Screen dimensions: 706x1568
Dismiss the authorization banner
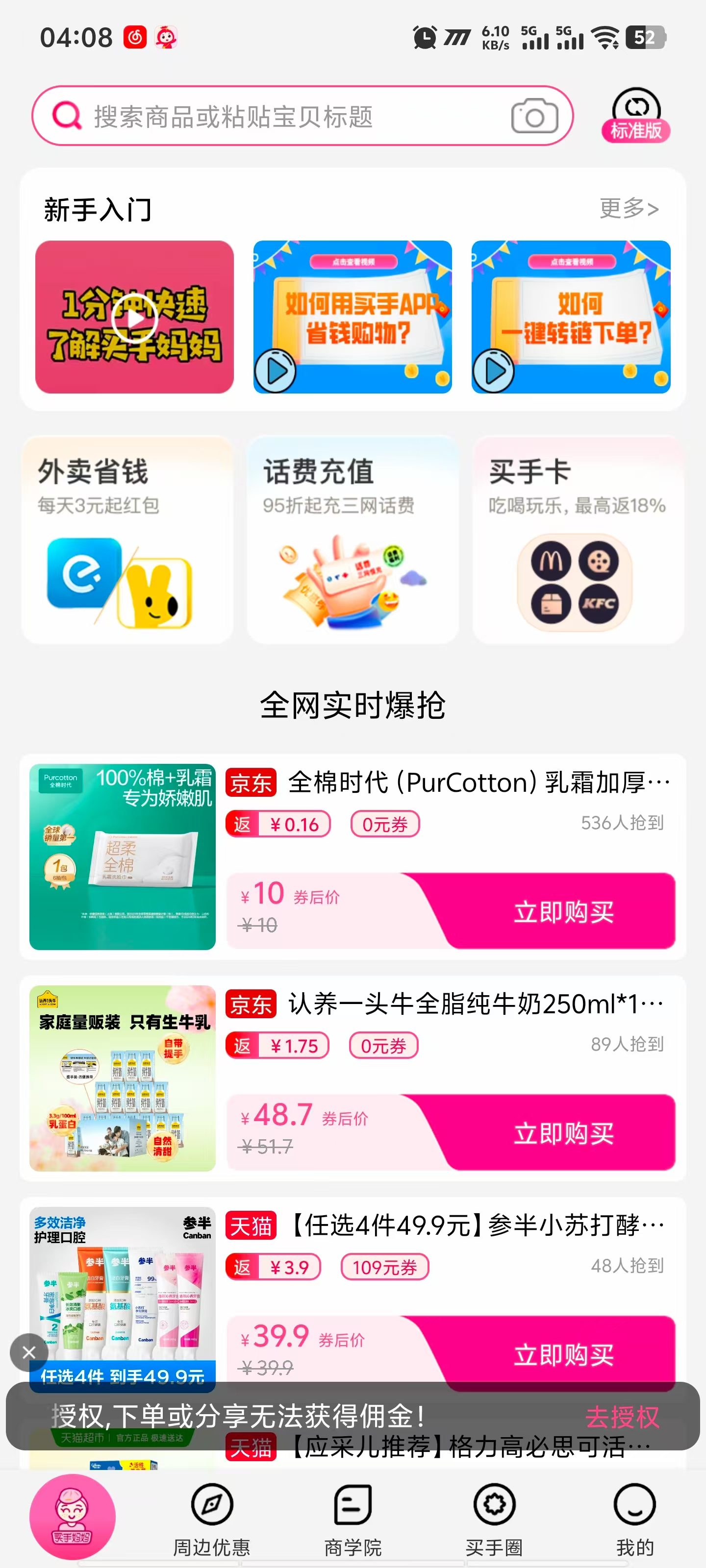tap(28, 1352)
